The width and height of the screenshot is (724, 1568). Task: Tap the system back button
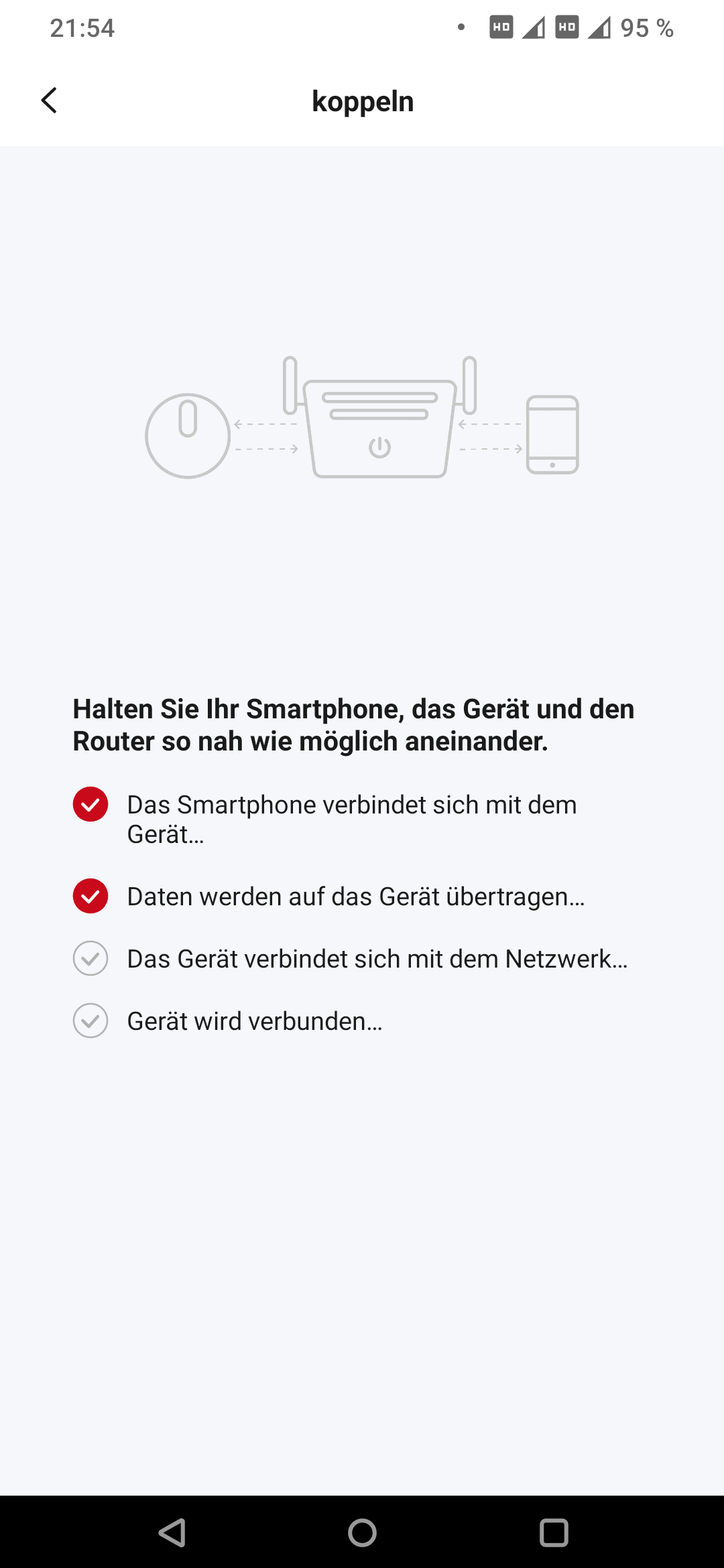click(x=172, y=1532)
